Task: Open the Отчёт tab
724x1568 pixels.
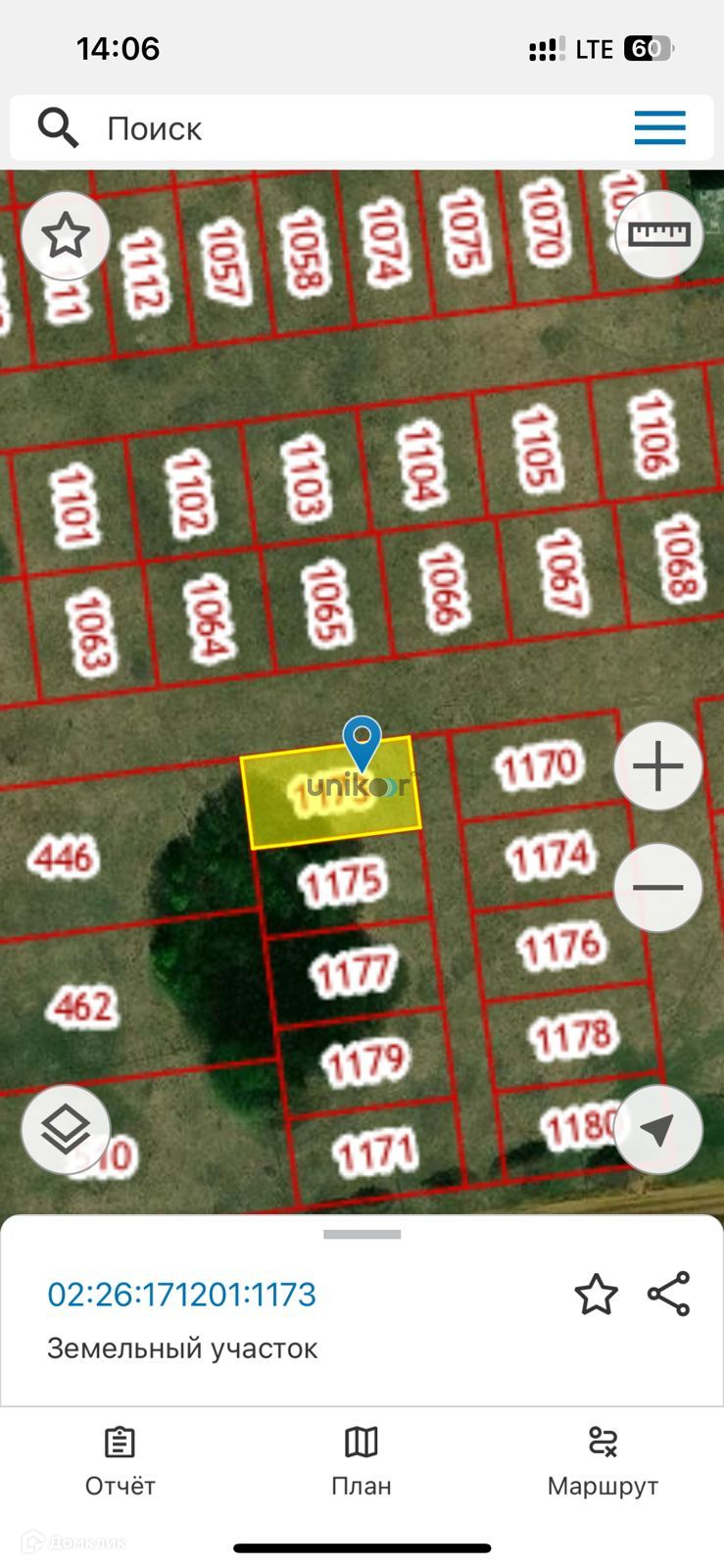Action: [x=120, y=1461]
